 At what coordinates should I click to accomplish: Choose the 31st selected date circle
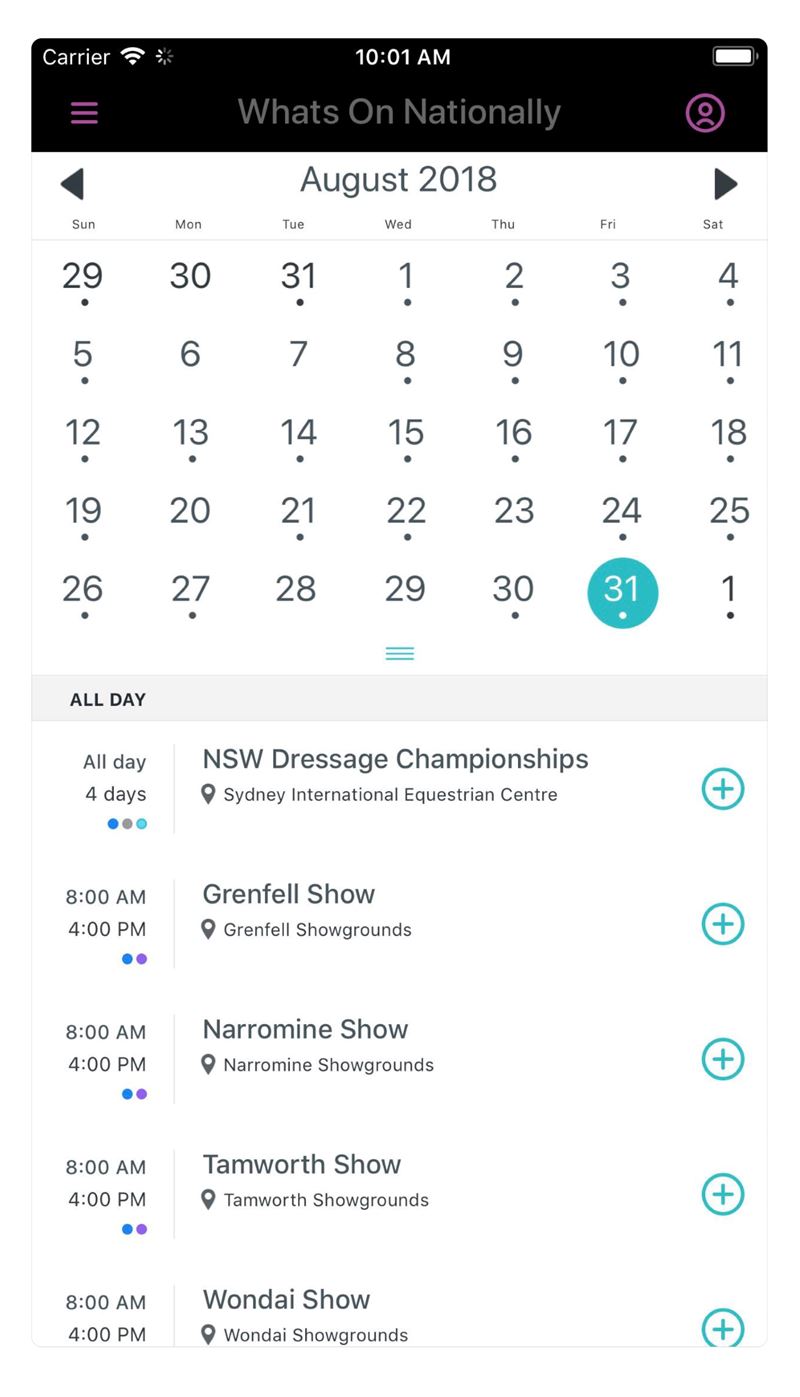tap(622, 593)
